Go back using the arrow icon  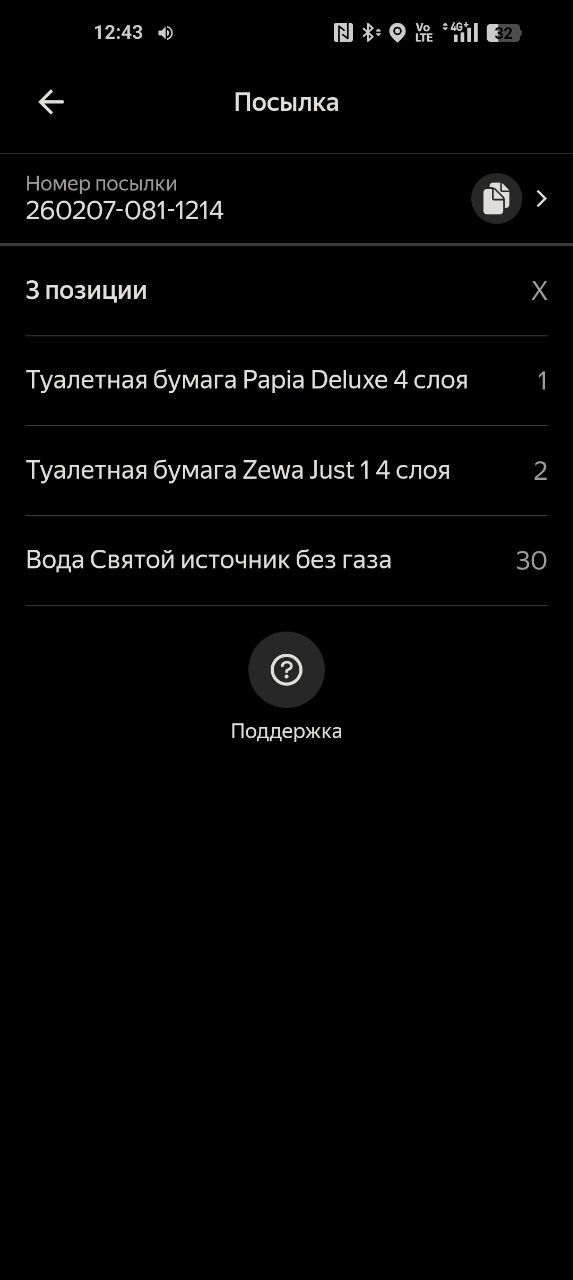[51, 101]
